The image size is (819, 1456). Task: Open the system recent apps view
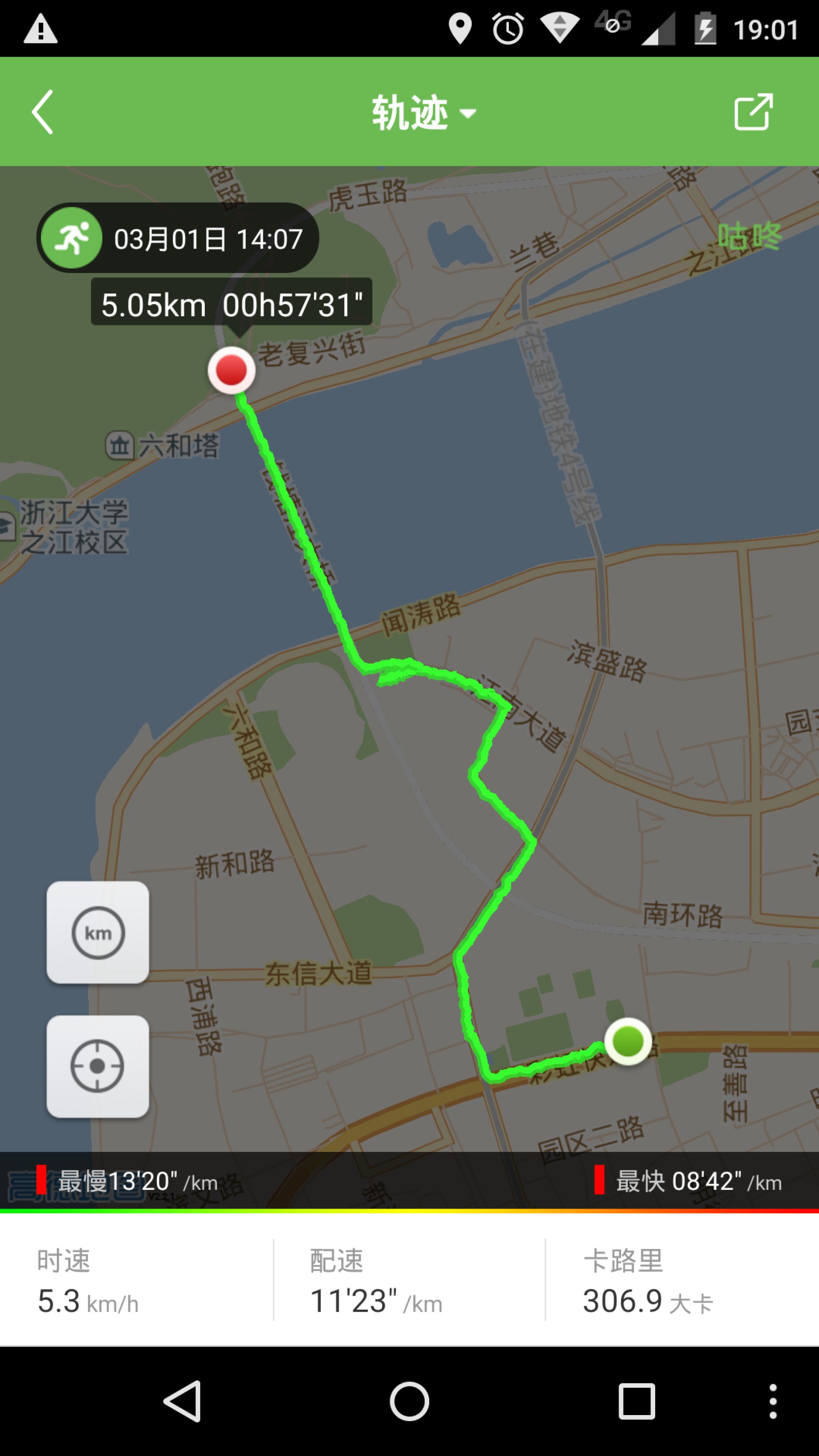pyautogui.click(x=636, y=1401)
